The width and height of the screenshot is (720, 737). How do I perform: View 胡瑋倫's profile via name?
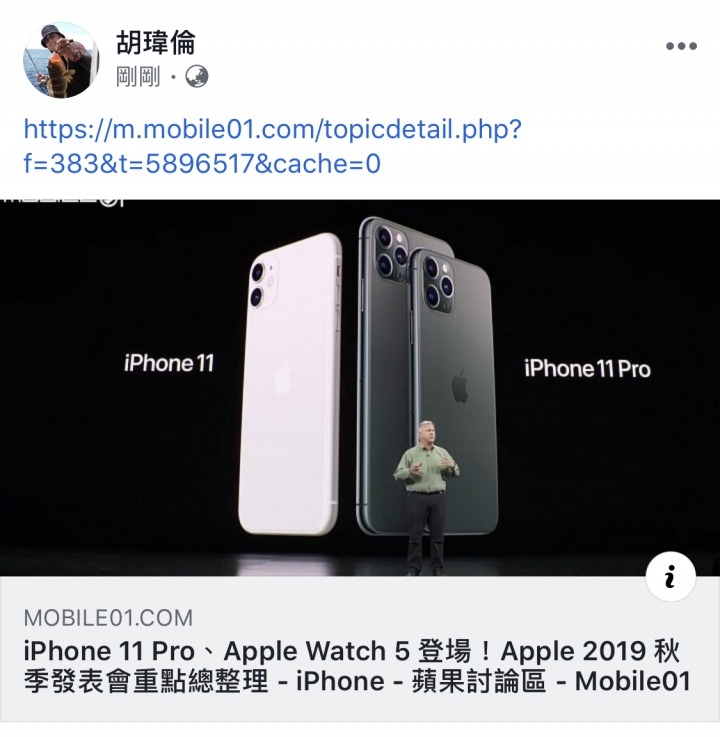click(x=156, y=42)
